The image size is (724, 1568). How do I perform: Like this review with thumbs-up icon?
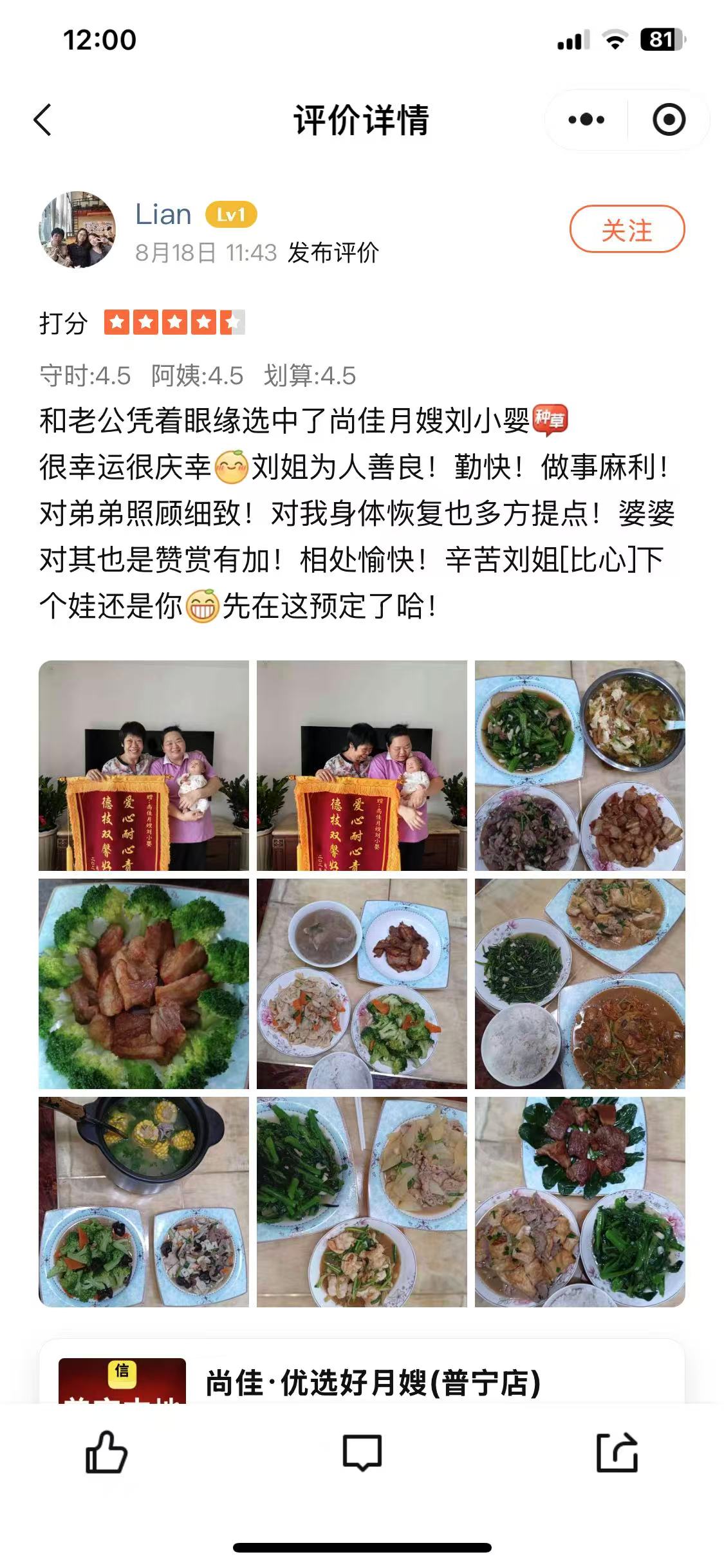[x=106, y=1453]
